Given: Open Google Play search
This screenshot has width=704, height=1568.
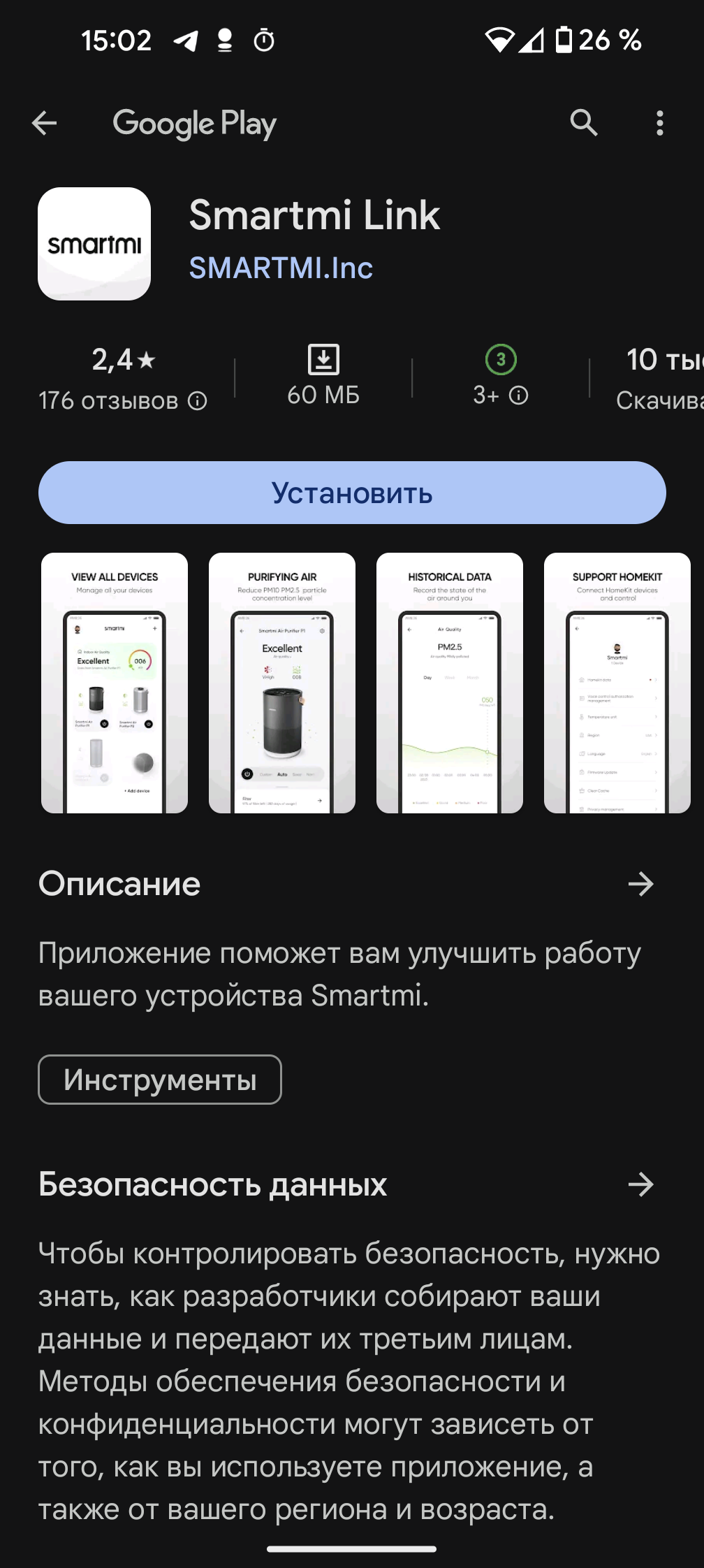Looking at the screenshot, I should point(584,124).
